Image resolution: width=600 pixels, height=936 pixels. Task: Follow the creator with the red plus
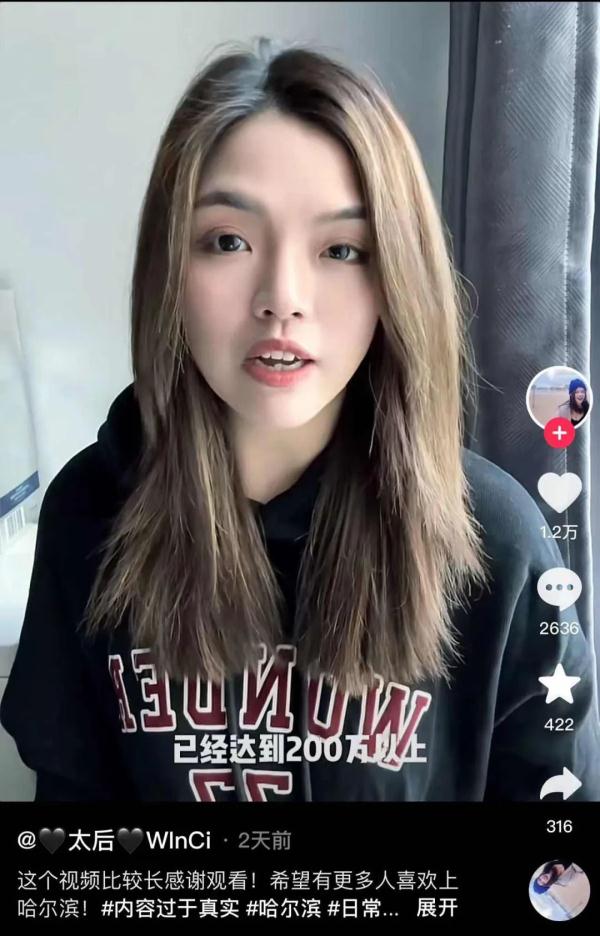point(559,434)
